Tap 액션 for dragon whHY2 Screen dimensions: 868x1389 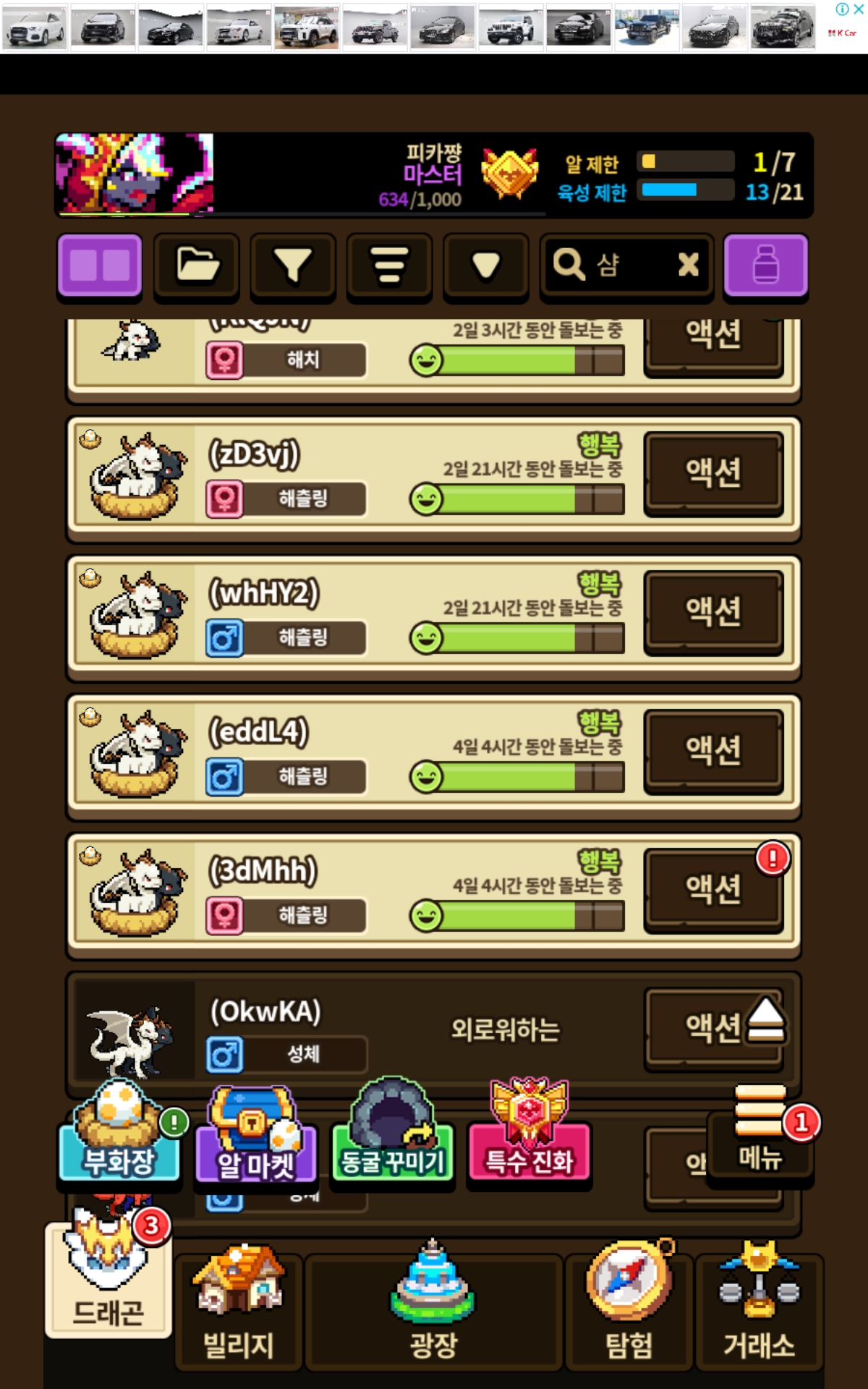[713, 611]
